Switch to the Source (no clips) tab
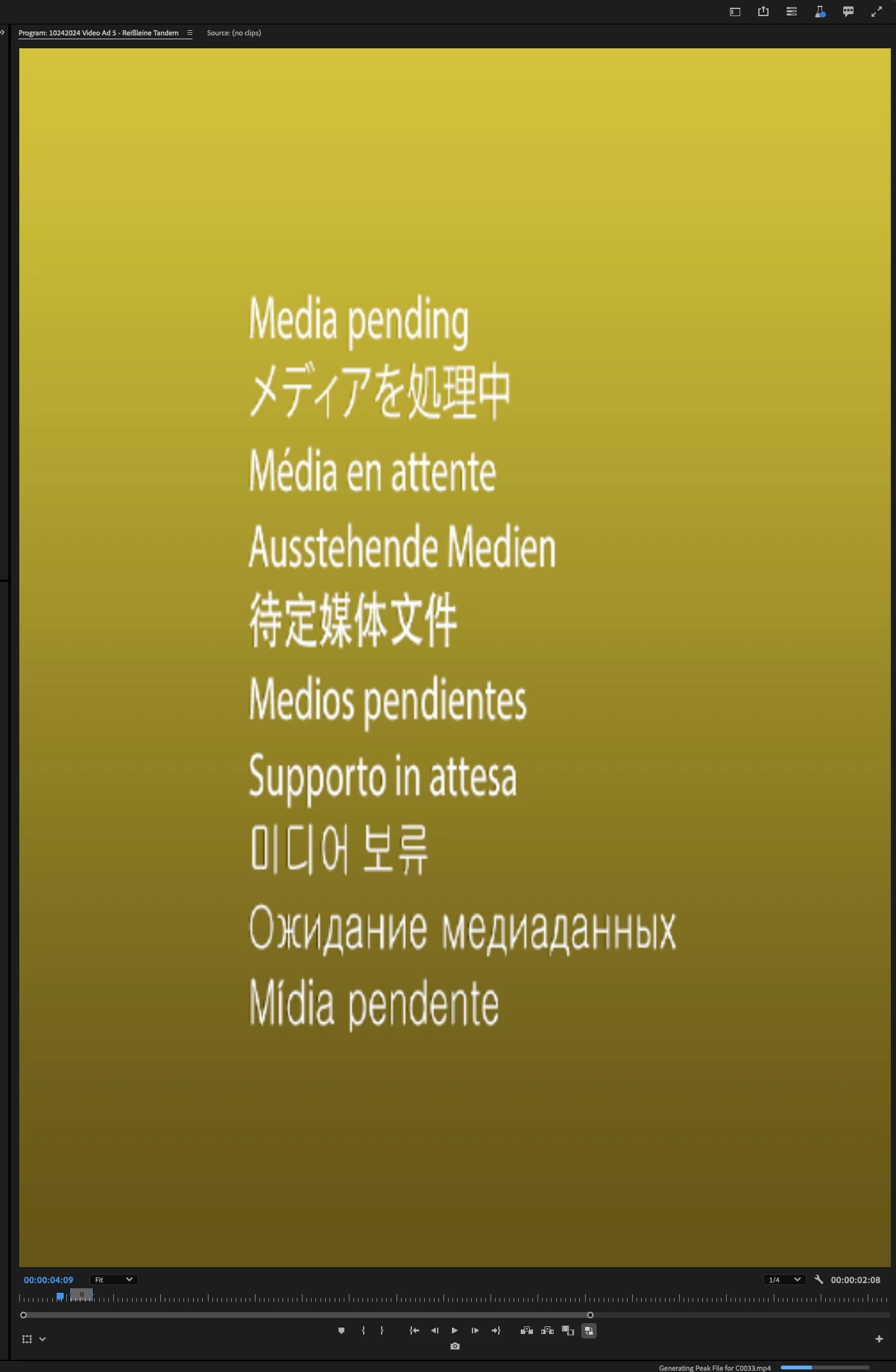Screen dimensions: 896x1372 tap(234, 33)
